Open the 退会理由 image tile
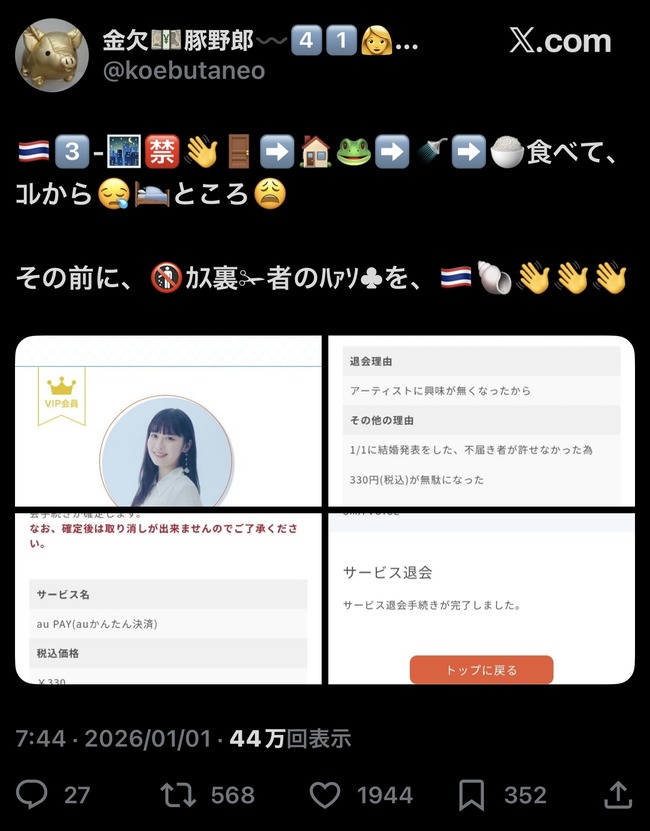 481,421
